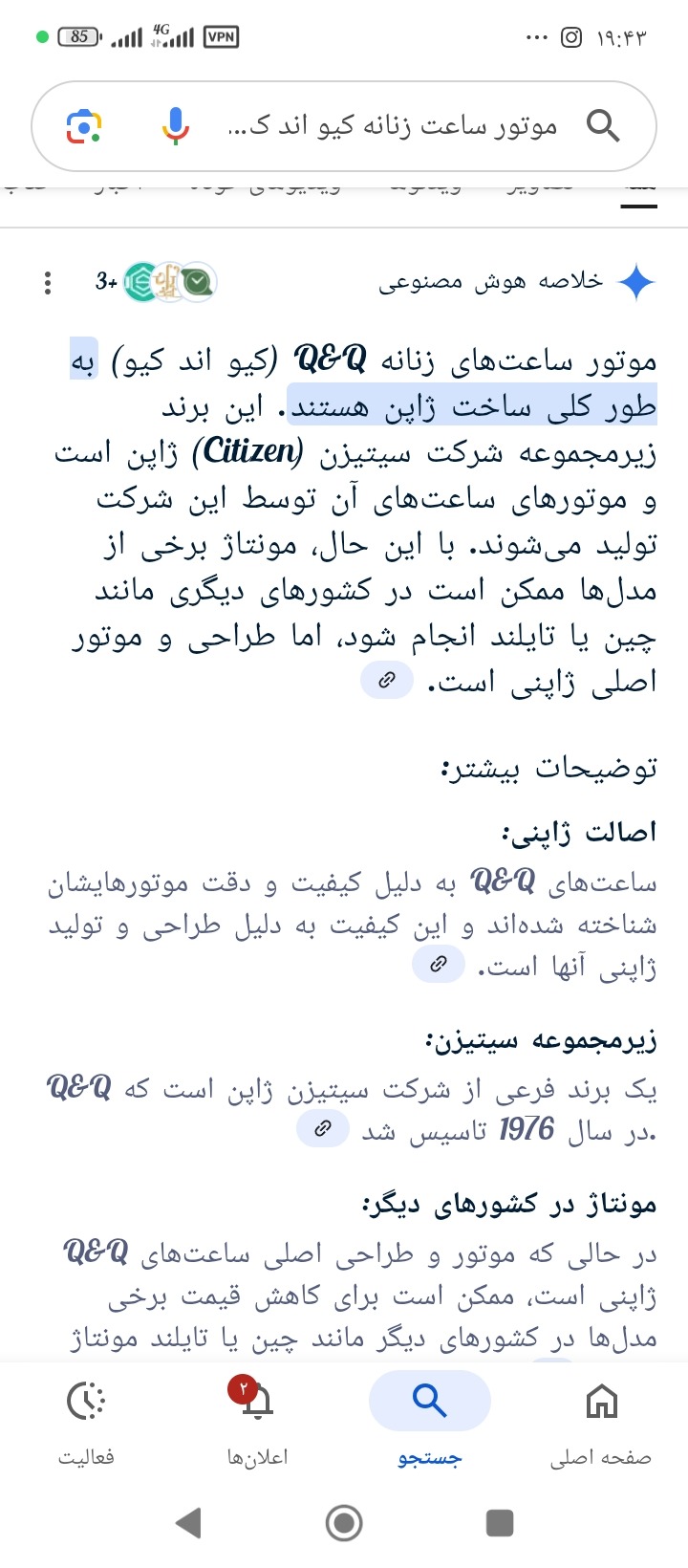Viewport: 688px width, 1568px height.
Task: Switch to صفحه اصلی tab
Action: point(601,1420)
